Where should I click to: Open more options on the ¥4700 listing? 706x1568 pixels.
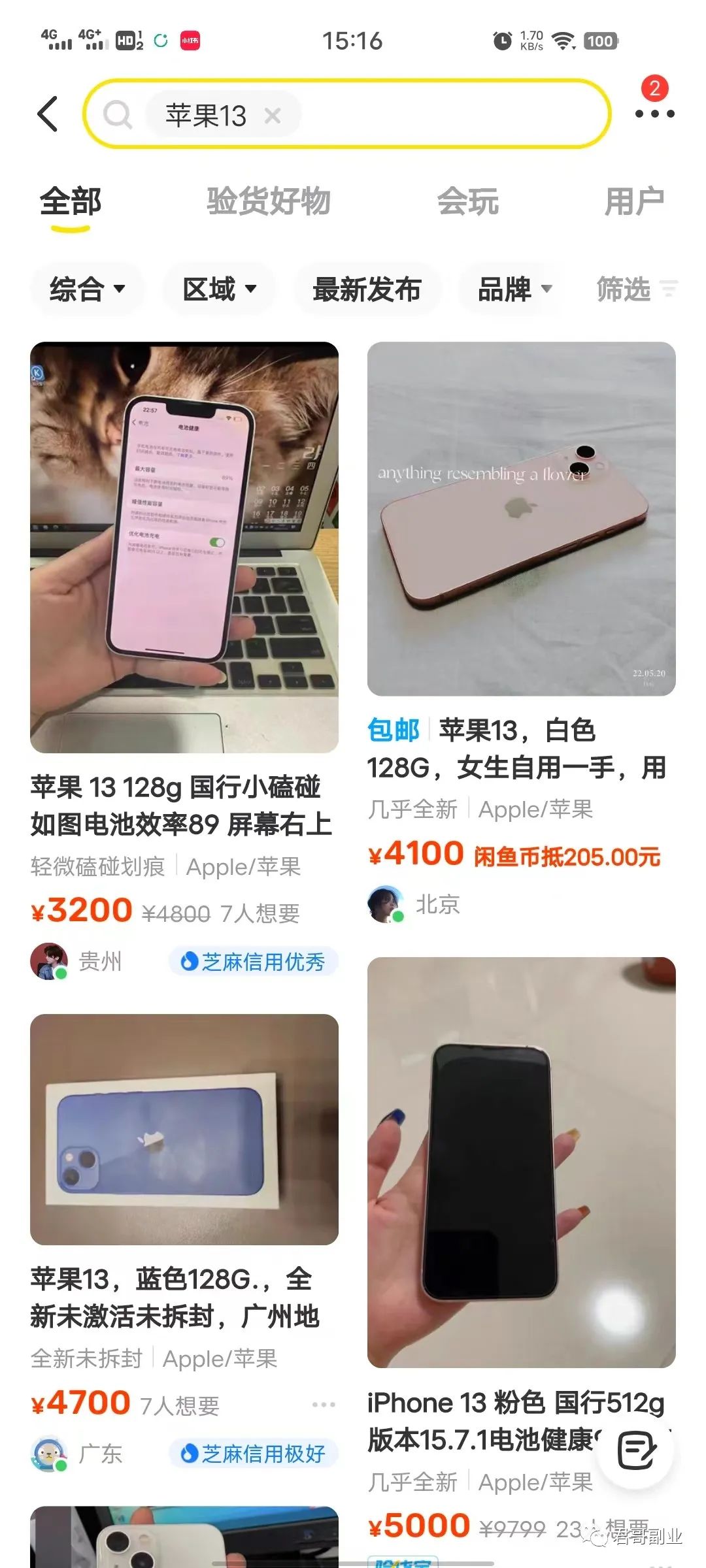tap(324, 1405)
